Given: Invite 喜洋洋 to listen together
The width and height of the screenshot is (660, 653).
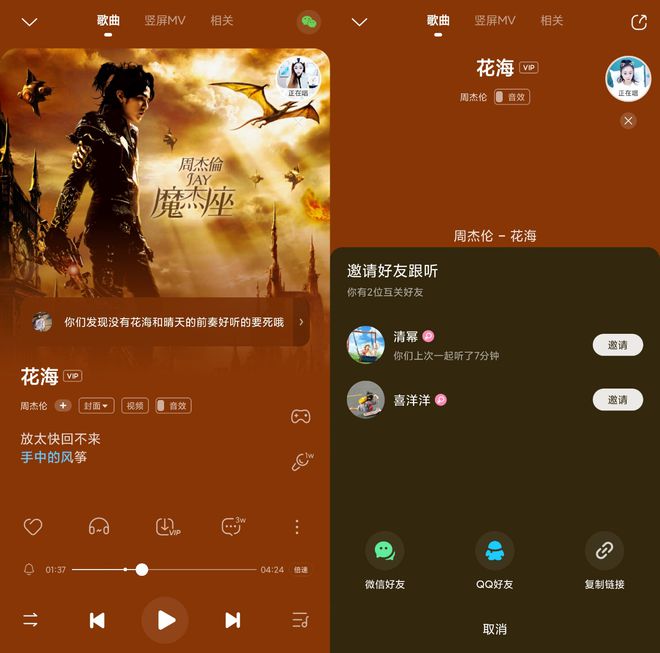Looking at the screenshot, I should pos(617,400).
